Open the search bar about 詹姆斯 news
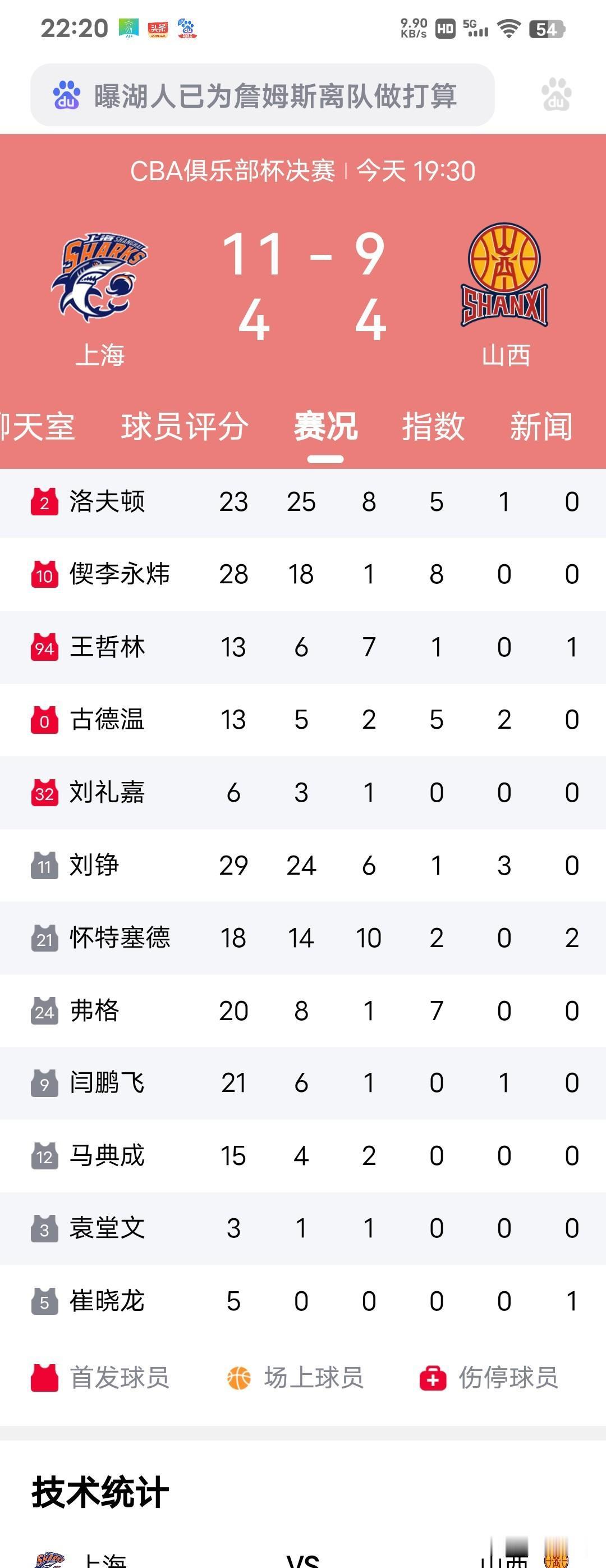The width and height of the screenshot is (606, 1568). tap(261, 94)
